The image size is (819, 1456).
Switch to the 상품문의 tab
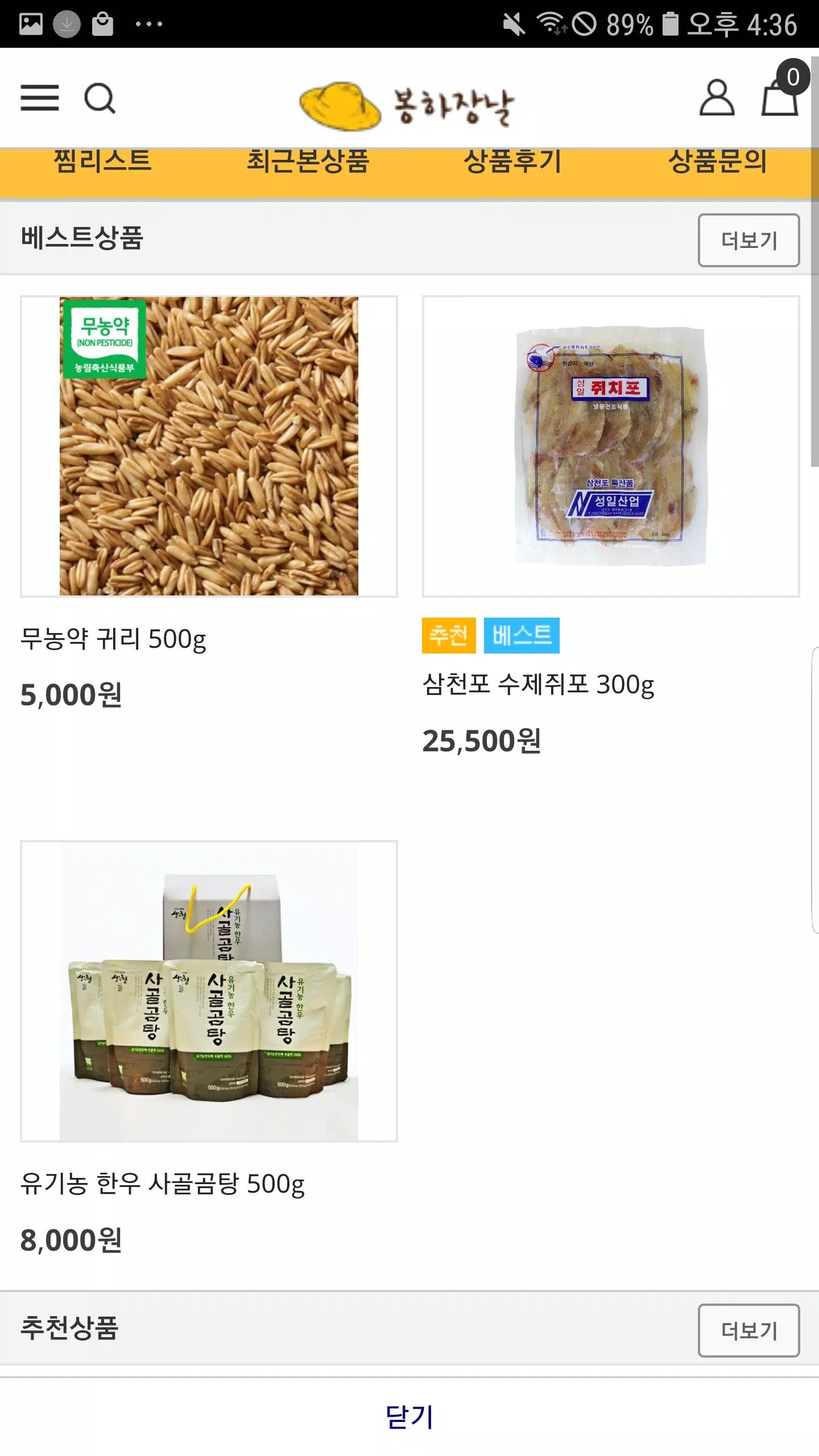pyautogui.click(x=717, y=161)
